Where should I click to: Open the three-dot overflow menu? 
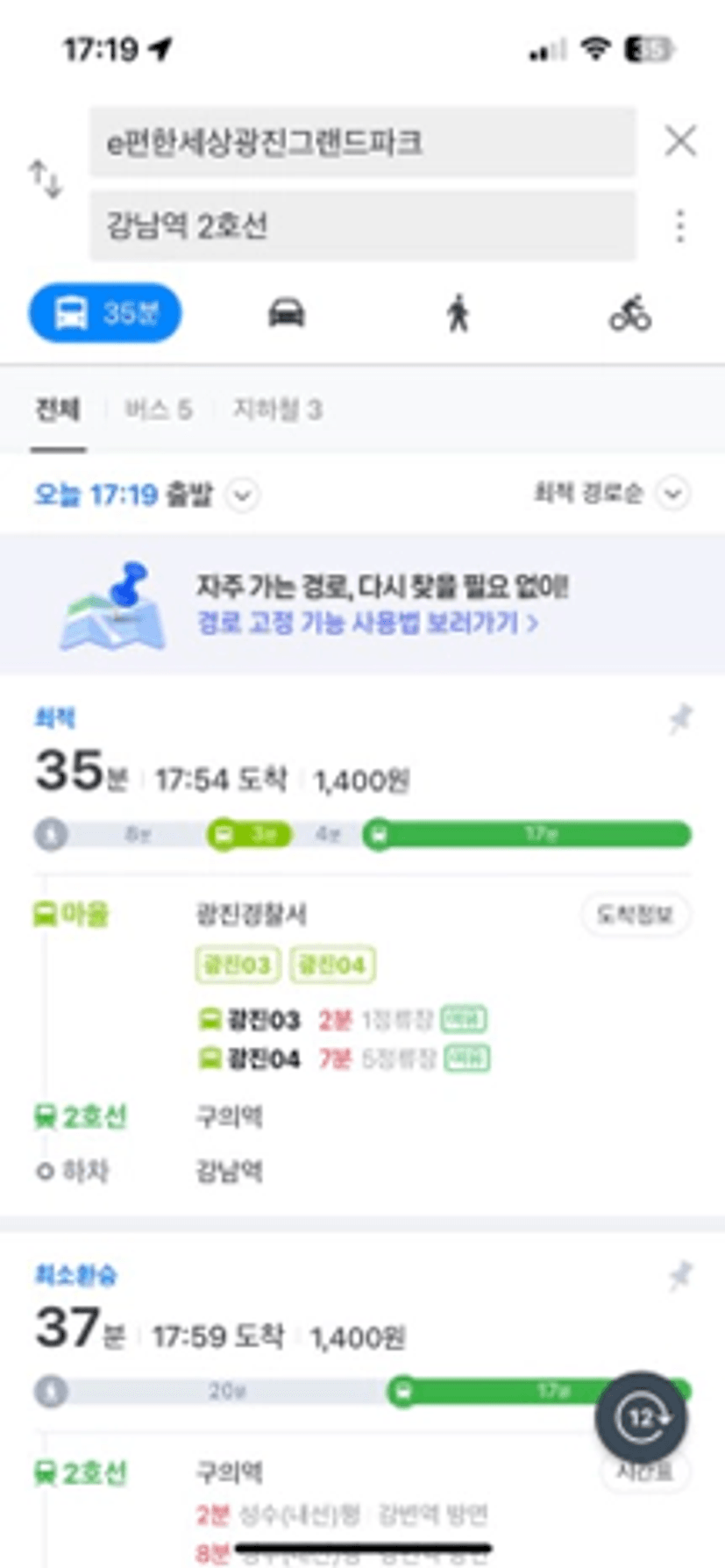point(680,226)
